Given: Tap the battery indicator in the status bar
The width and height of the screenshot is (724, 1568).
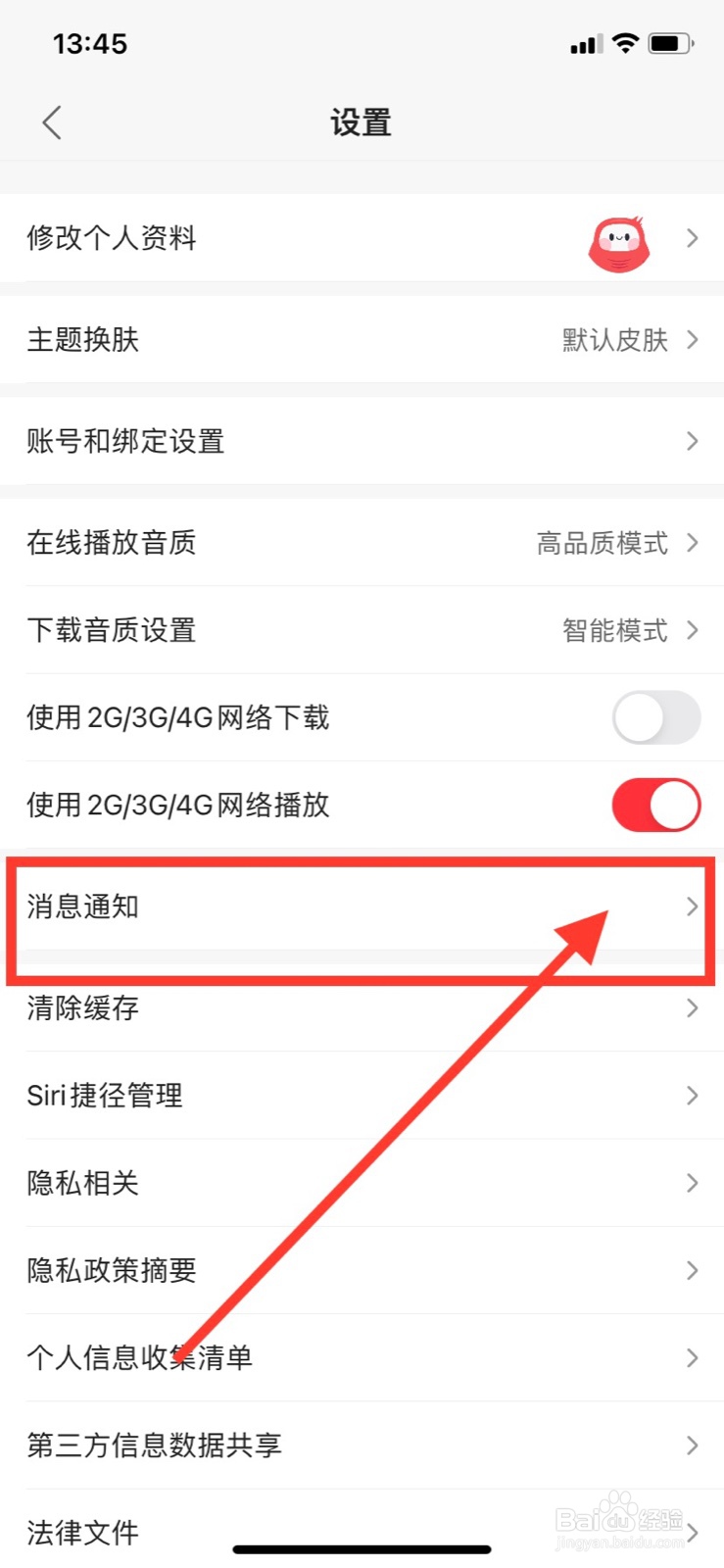Looking at the screenshot, I should (x=670, y=42).
